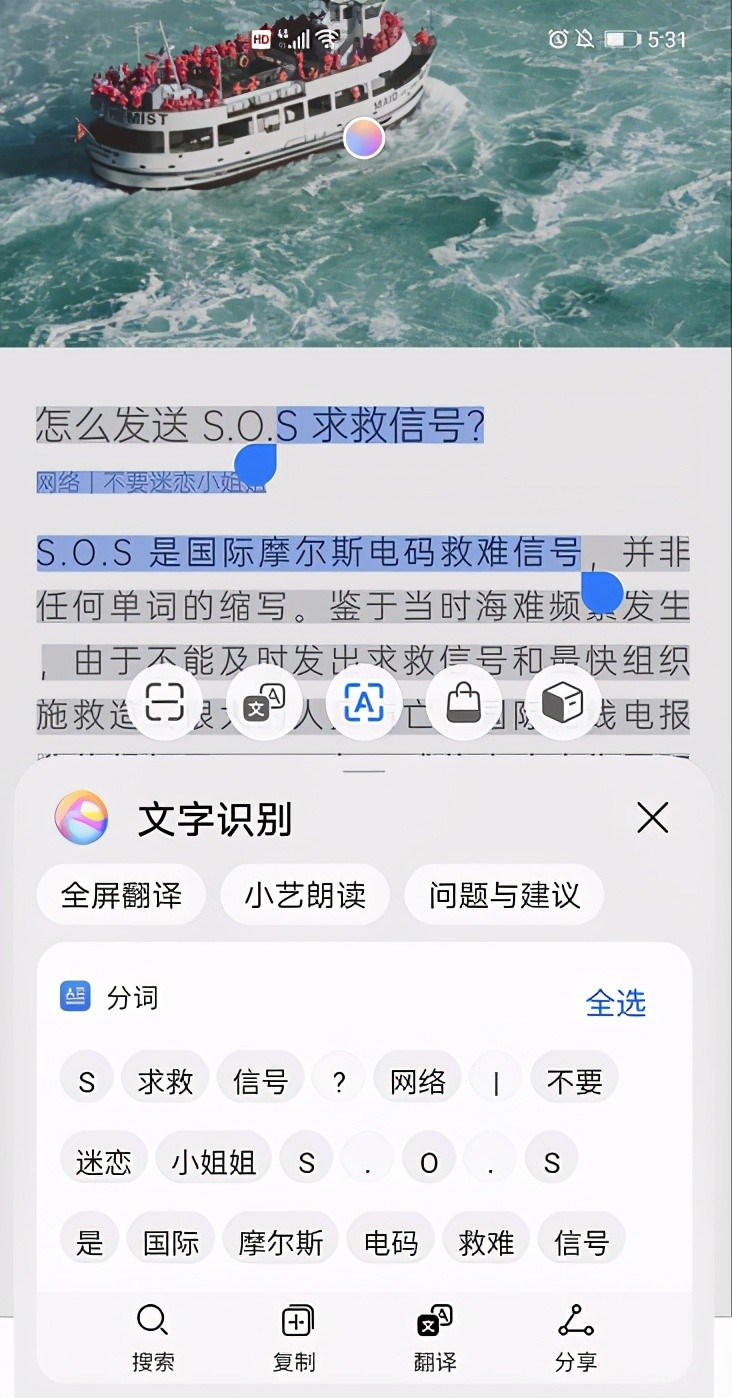Tap the 全屏翻译 chip

pos(121,895)
